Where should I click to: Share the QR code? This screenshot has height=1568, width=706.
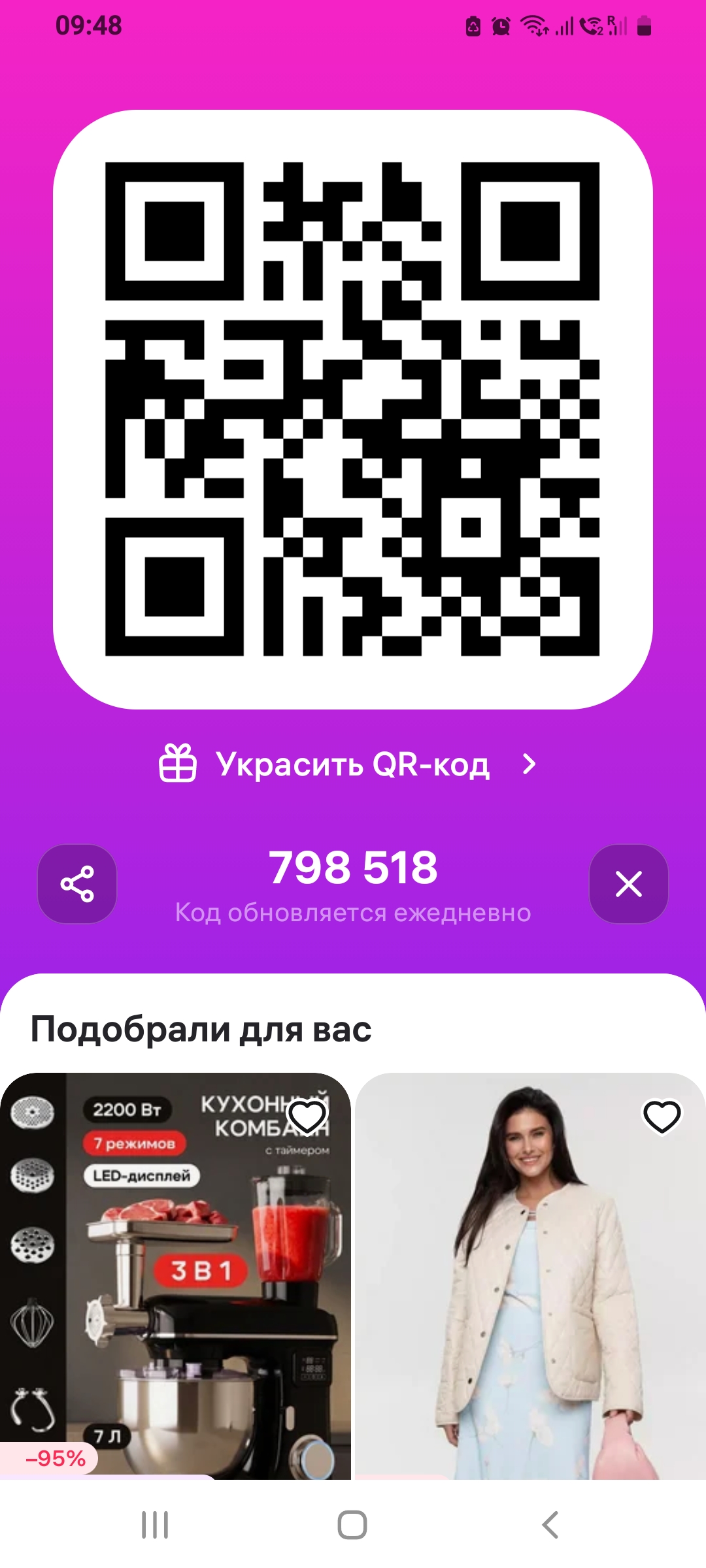pyautogui.click(x=77, y=884)
